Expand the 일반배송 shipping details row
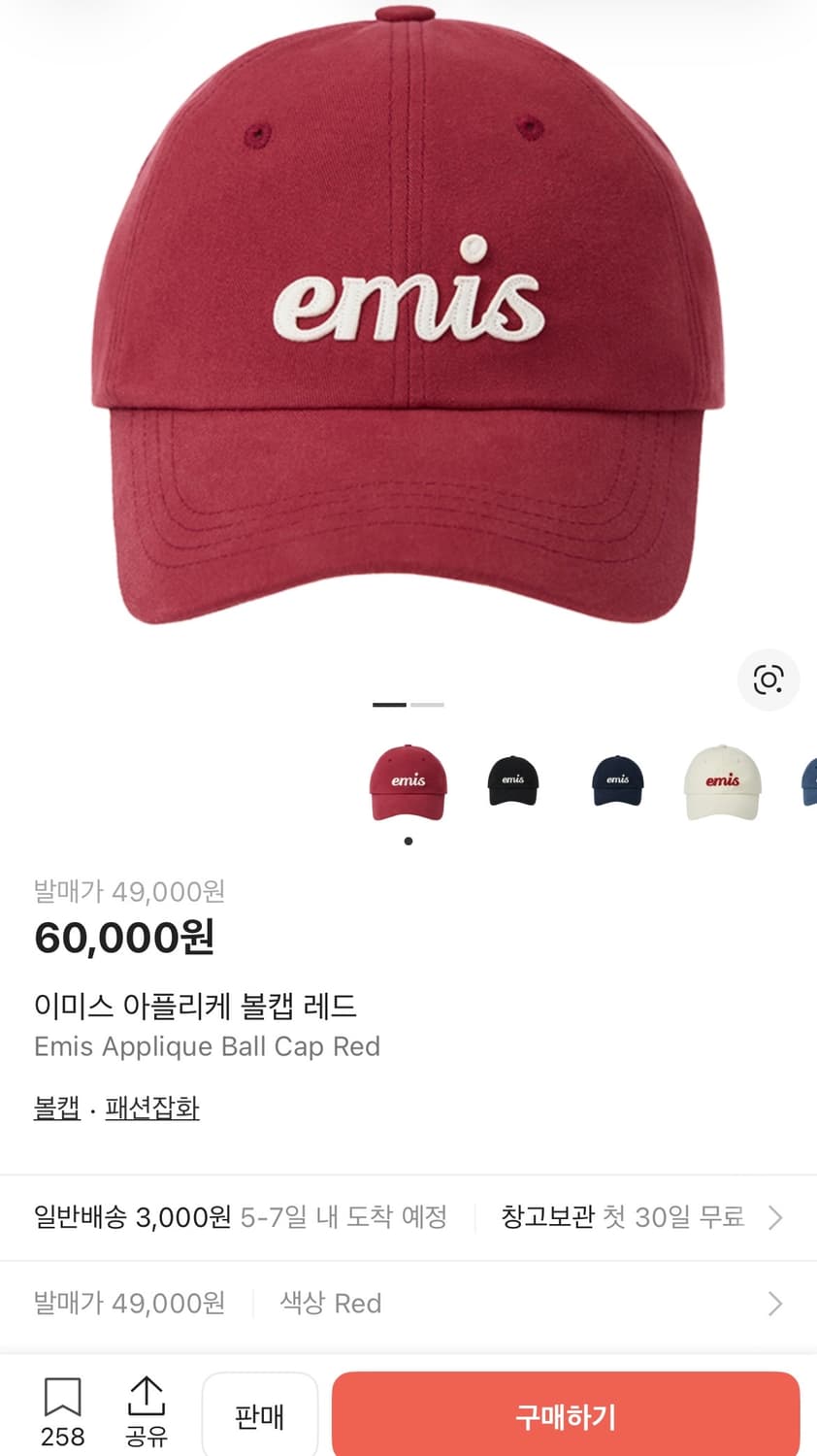Image resolution: width=817 pixels, height=1456 pixels. [408, 1217]
